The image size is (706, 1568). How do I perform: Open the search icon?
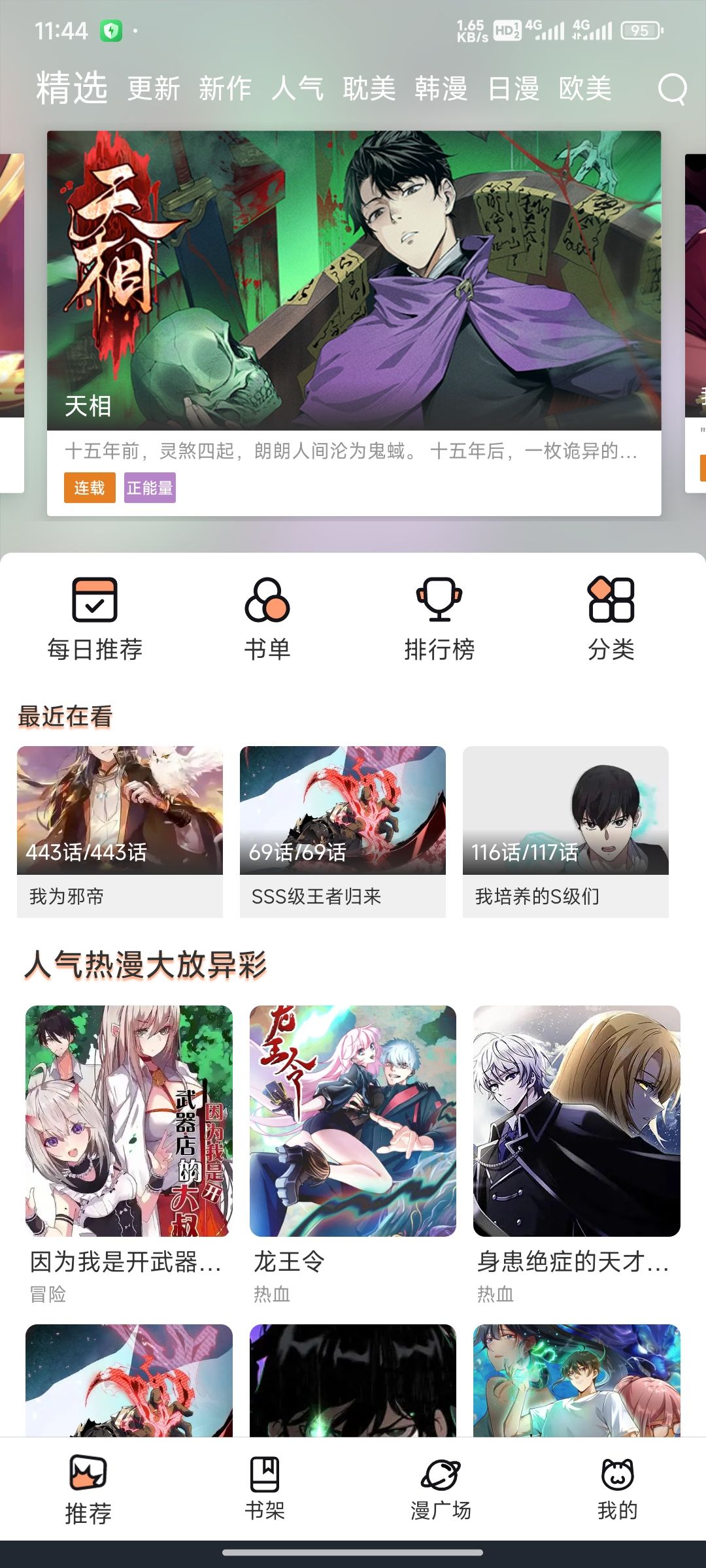[672, 89]
